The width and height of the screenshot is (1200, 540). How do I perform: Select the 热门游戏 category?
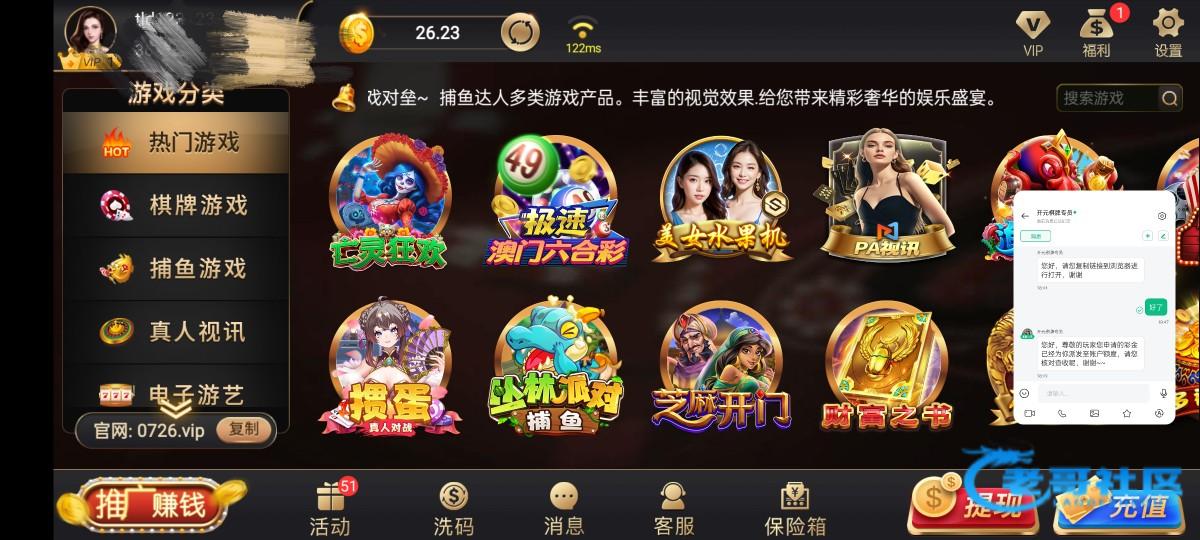click(x=175, y=142)
